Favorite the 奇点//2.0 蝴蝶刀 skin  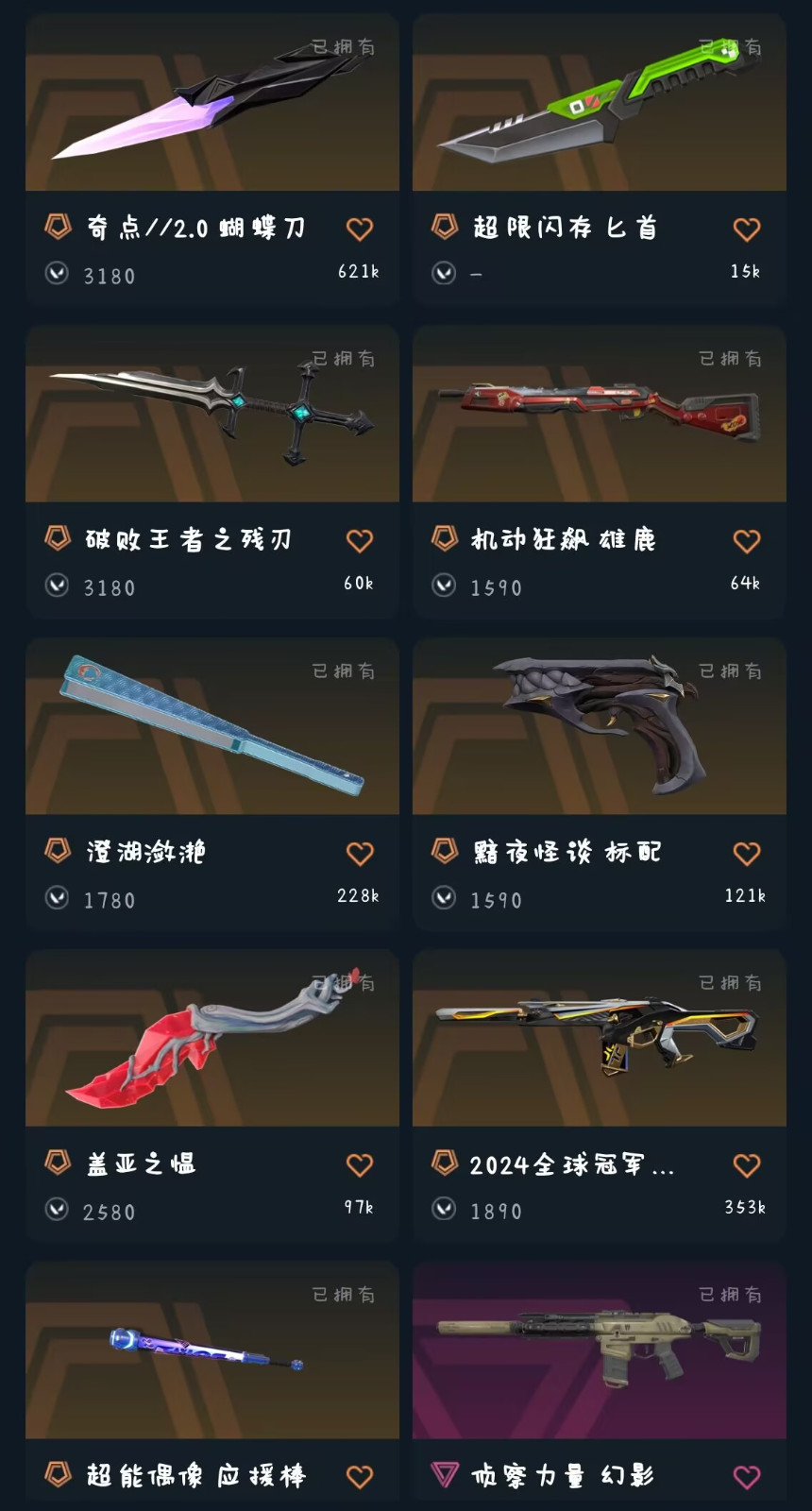point(360,229)
